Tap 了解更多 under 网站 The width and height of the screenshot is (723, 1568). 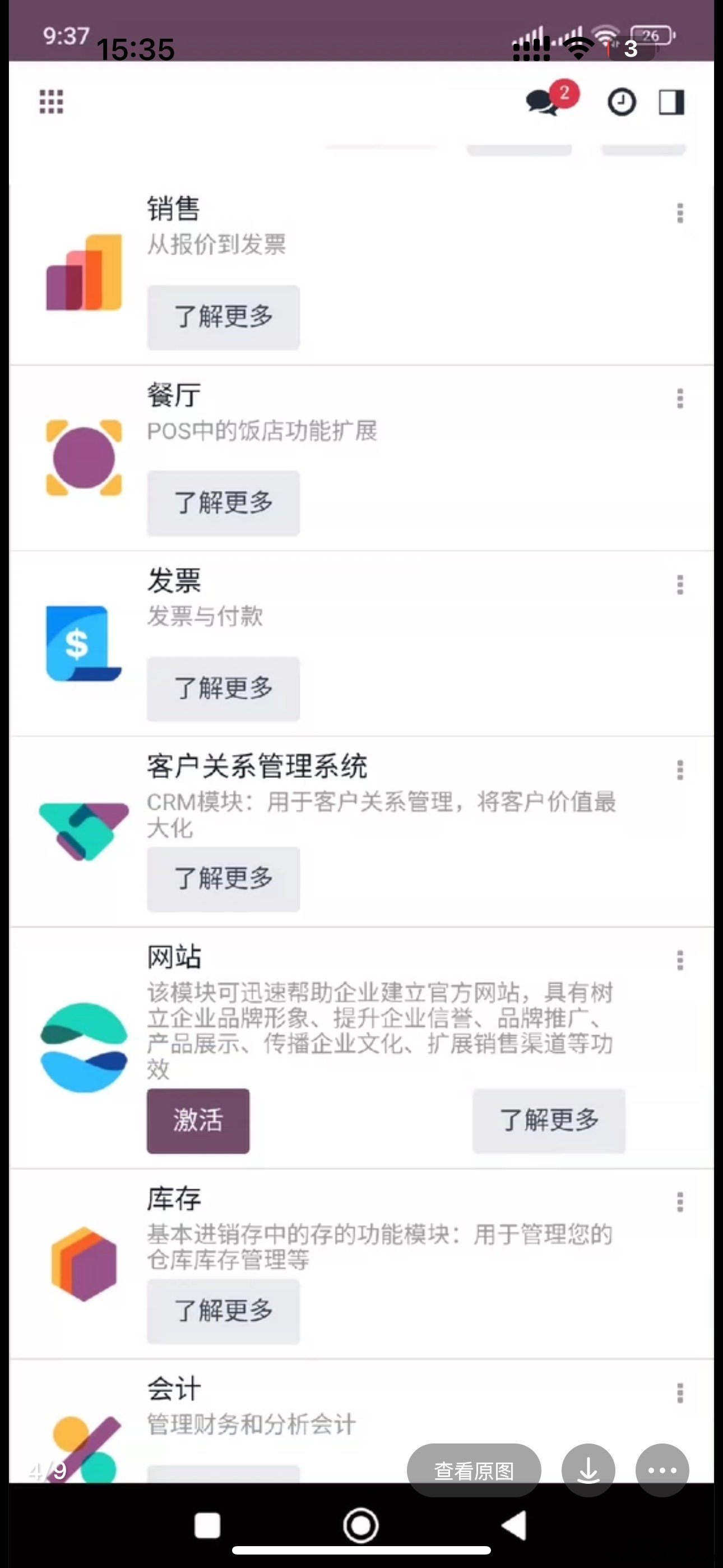(549, 1120)
